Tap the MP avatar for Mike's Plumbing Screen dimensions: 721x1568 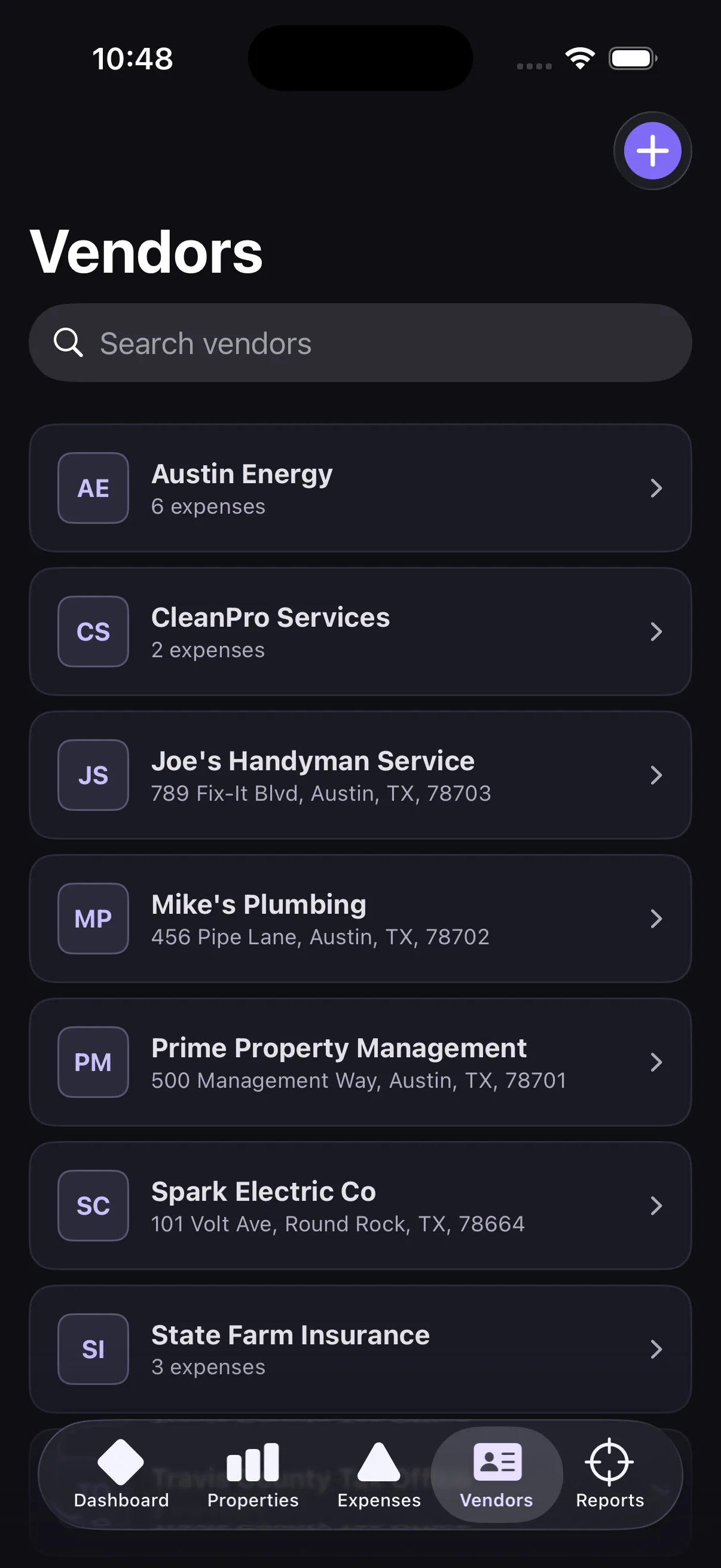[93, 919]
